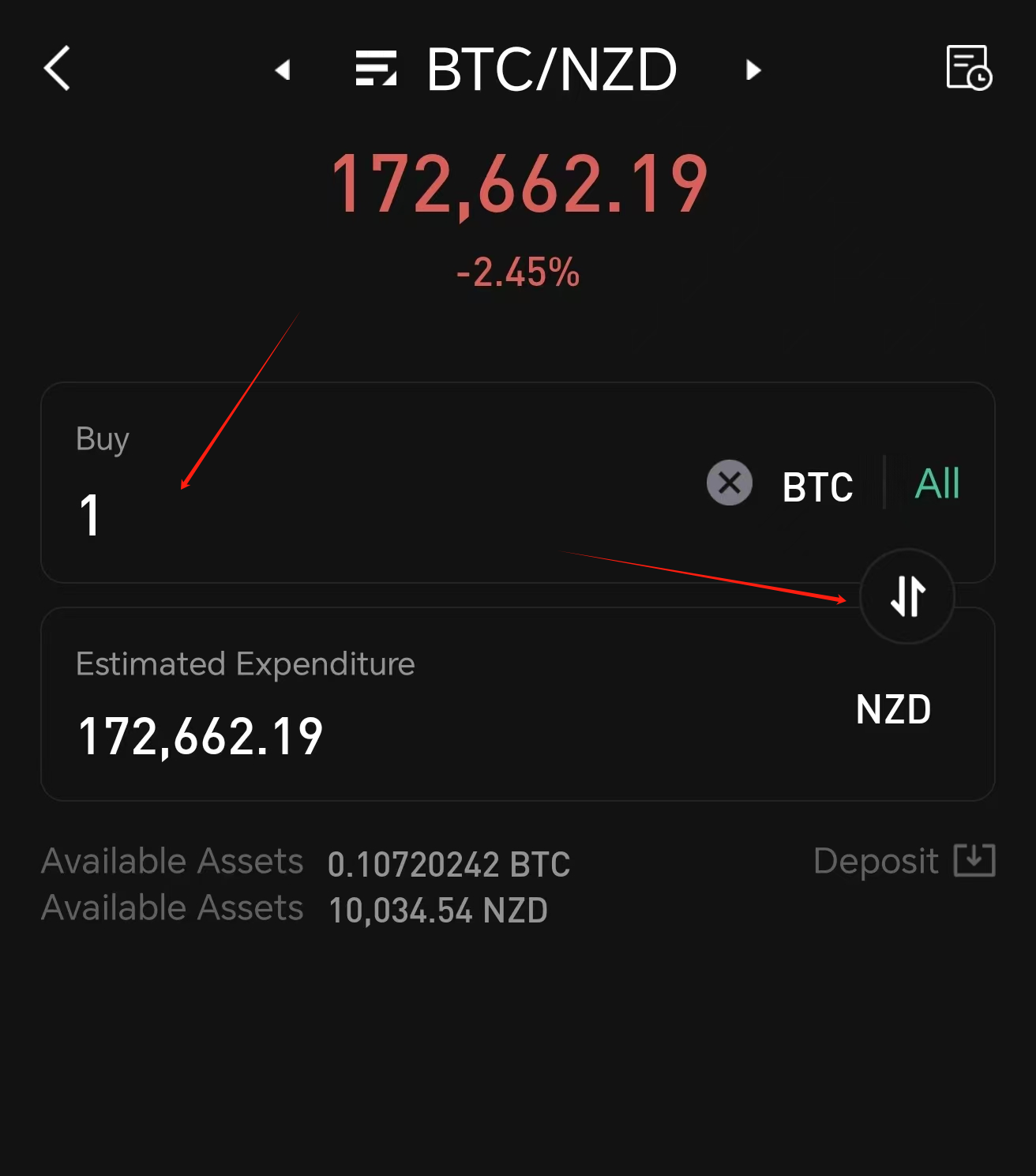Click the Deposit link
This screenshot has width=1036, height=1176.
tap(876, 860)
